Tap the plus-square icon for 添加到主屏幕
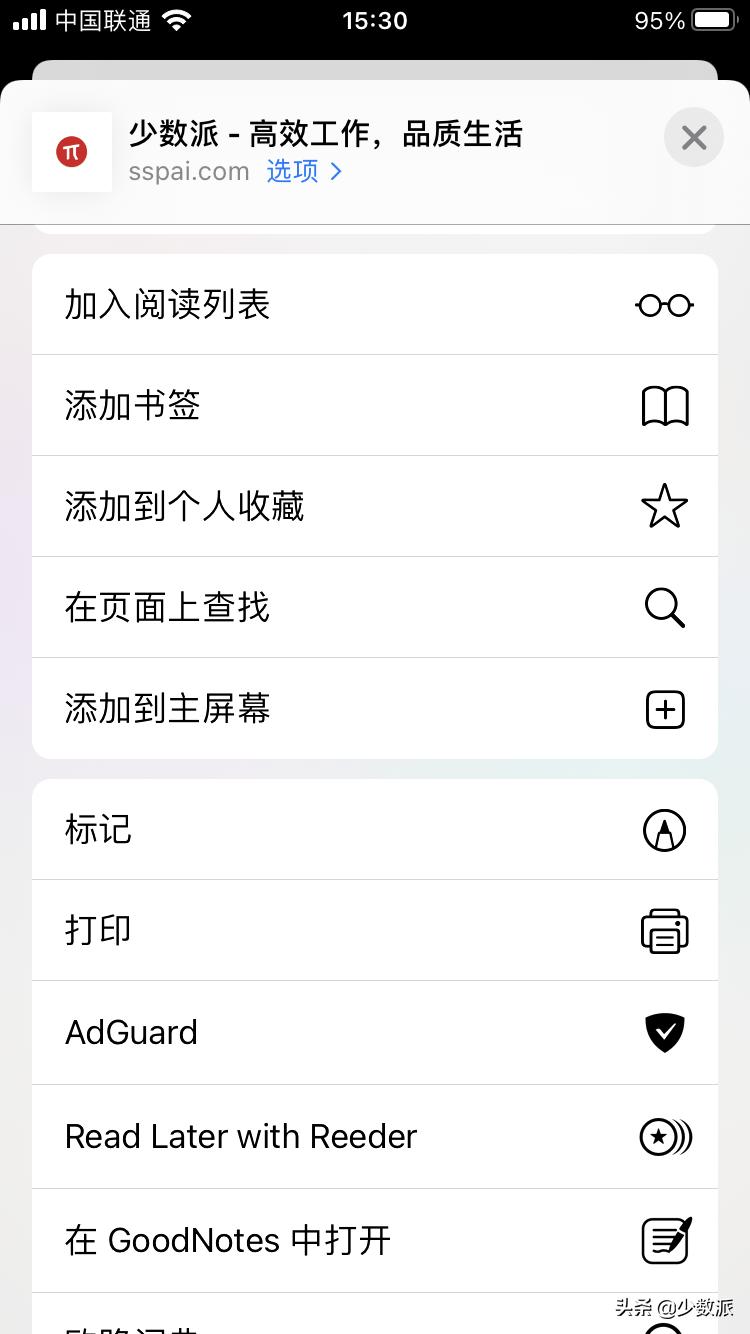 [x=665, y=709]
